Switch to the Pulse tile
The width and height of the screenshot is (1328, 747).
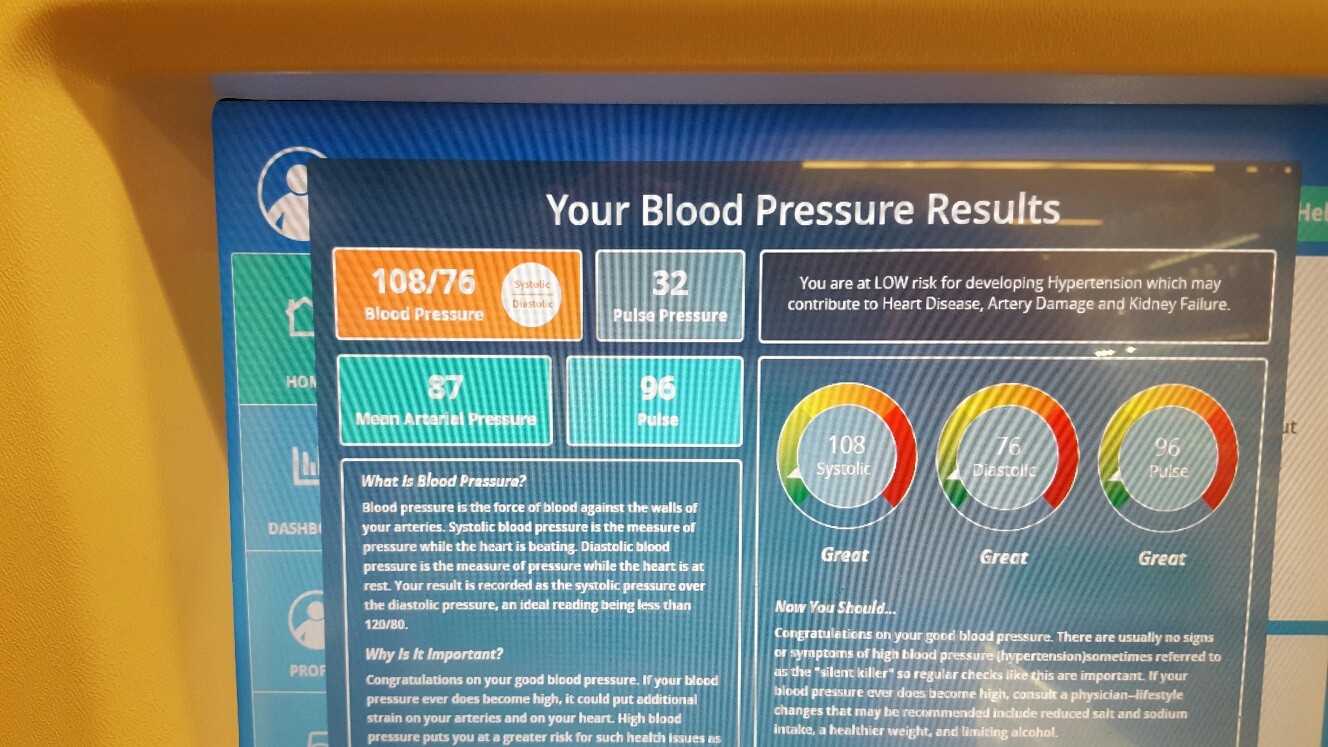coord(656,400)
